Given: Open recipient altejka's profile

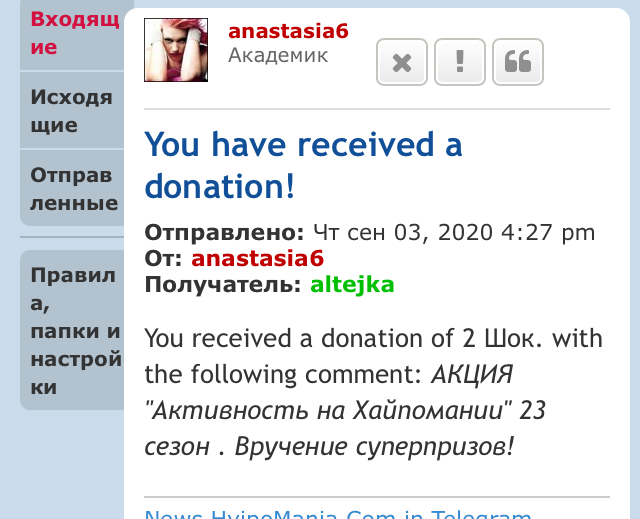Looking at the screenshot, I should pos(352,284).
